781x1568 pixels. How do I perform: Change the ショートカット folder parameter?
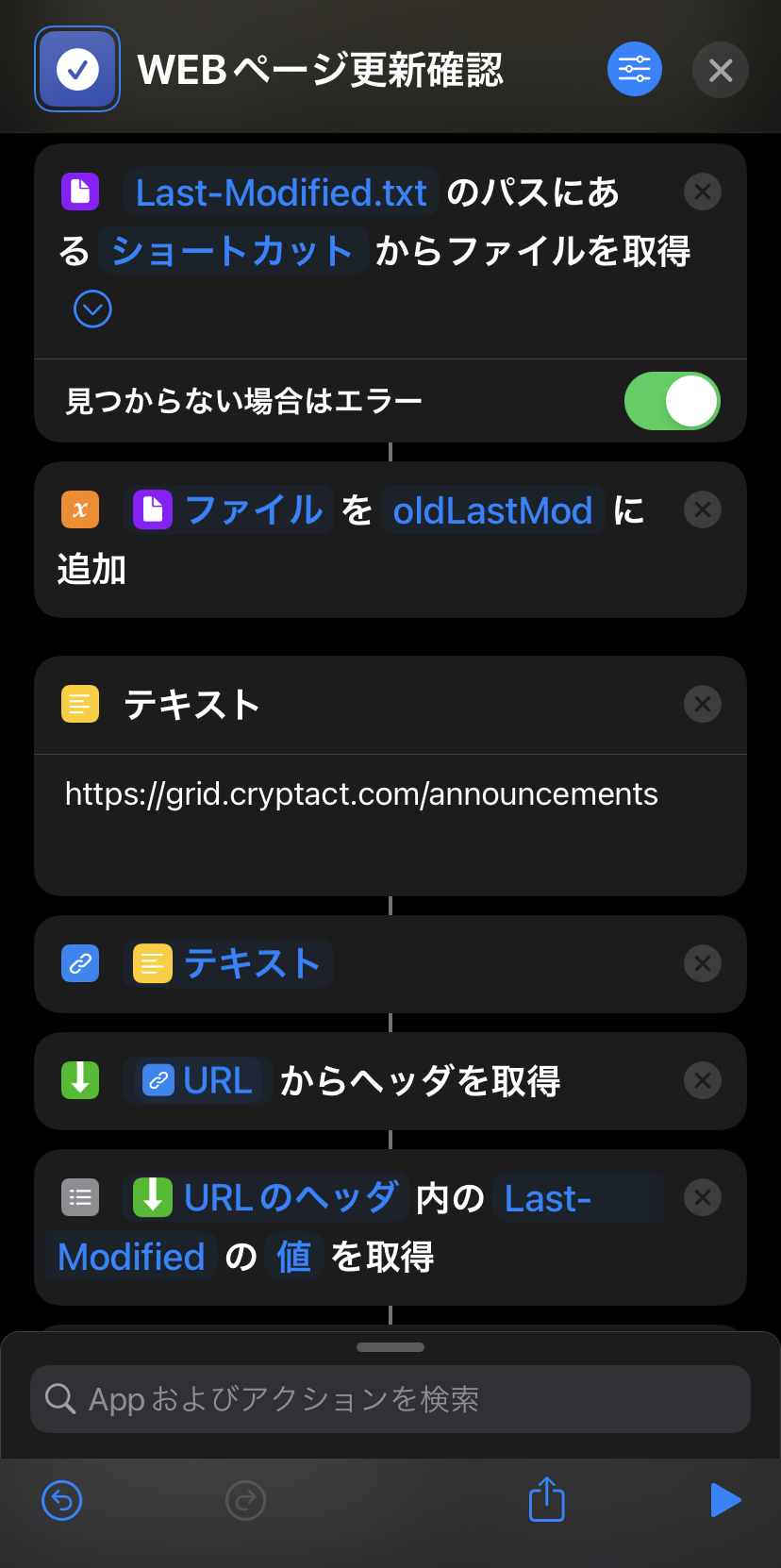232,250
